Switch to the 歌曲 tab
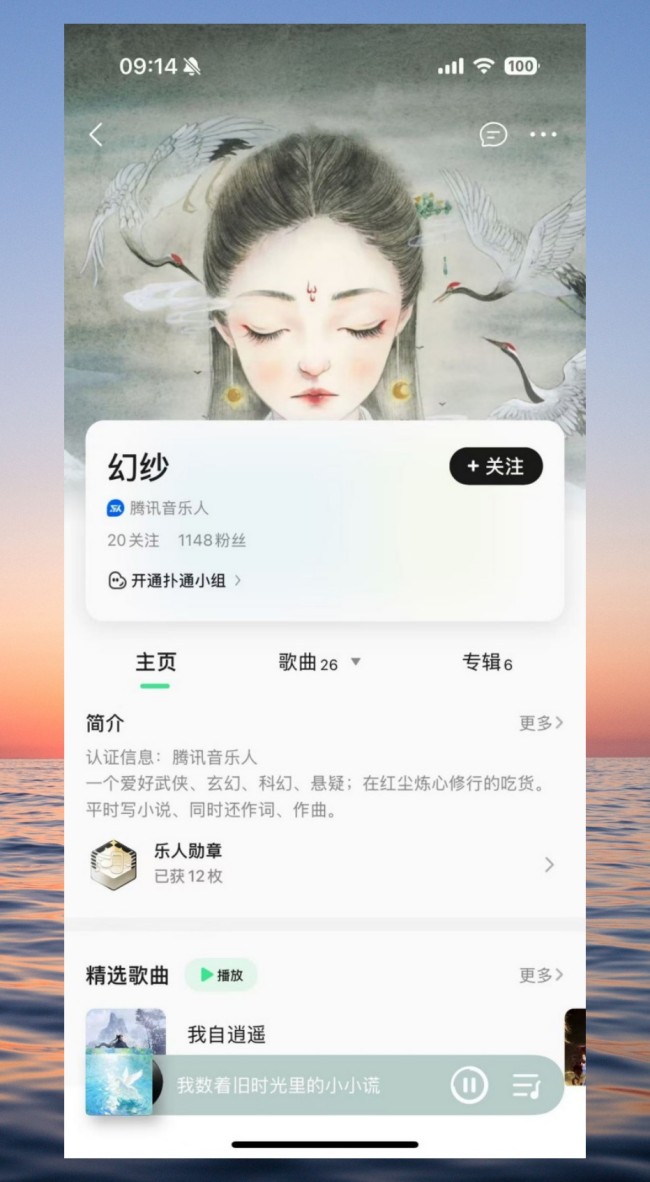This screenshot has height=1182, width=650. coord(318,663)
